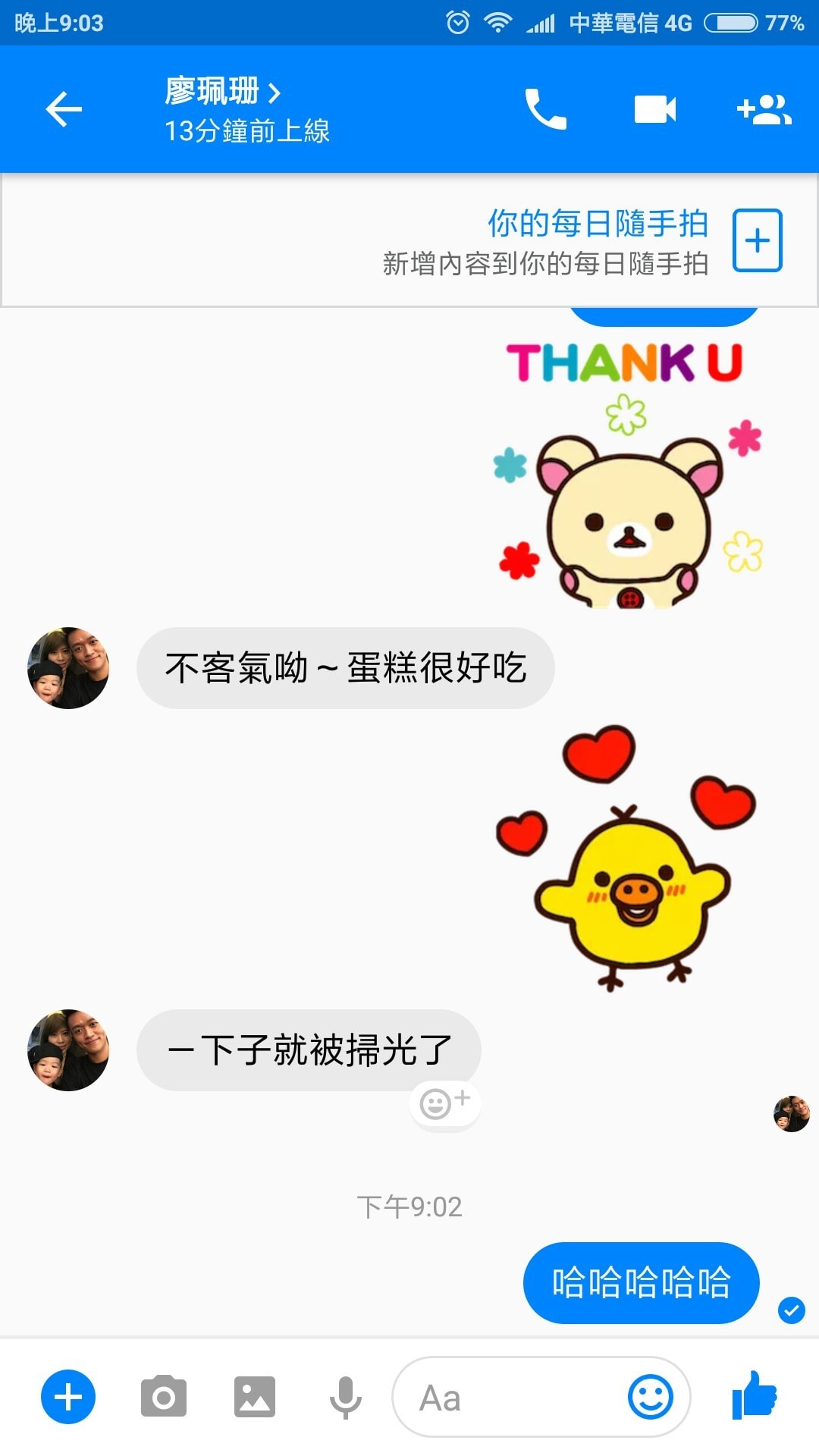Record a voice message
This screenshot has width=819, height=1456.
tap(345, 1397)
